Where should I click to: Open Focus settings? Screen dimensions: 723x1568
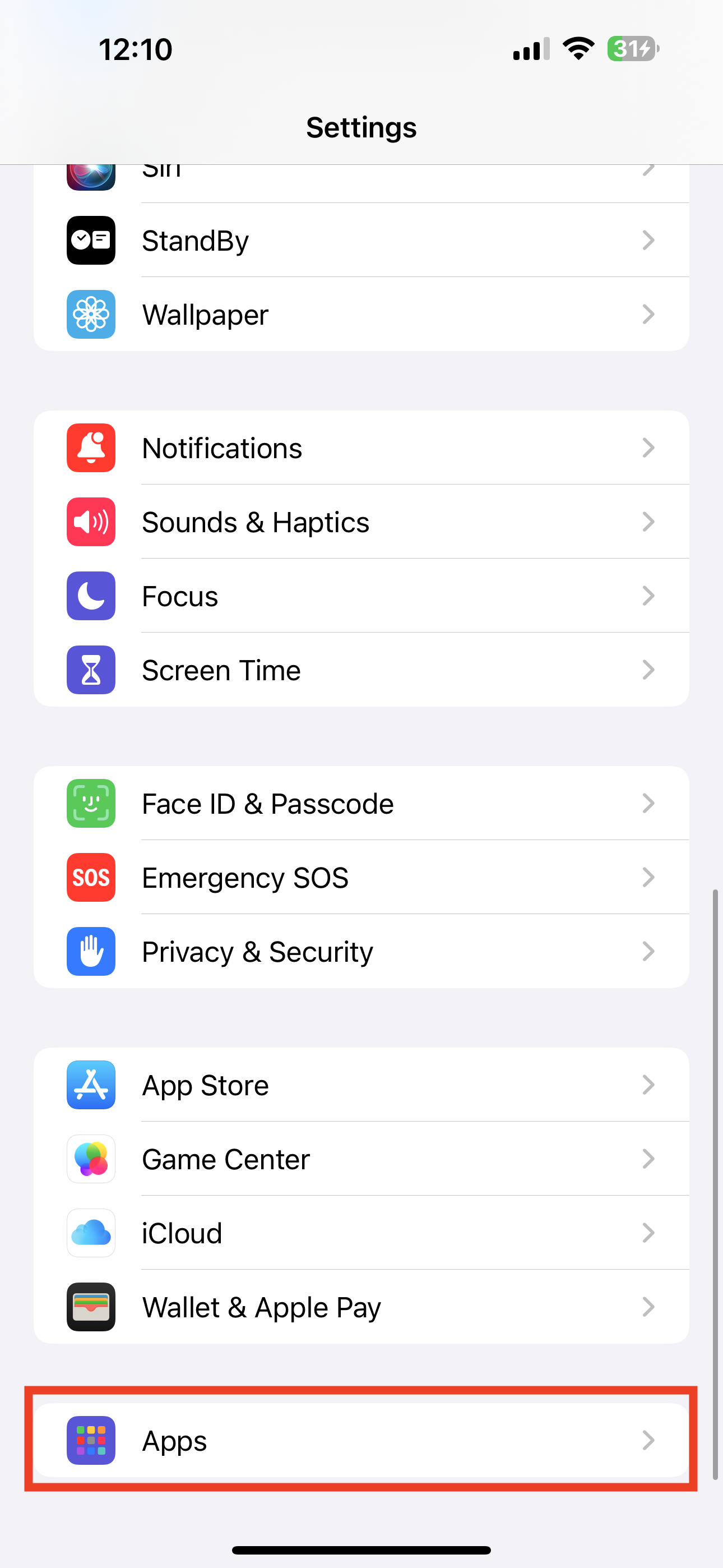click(x=360, y=596)
